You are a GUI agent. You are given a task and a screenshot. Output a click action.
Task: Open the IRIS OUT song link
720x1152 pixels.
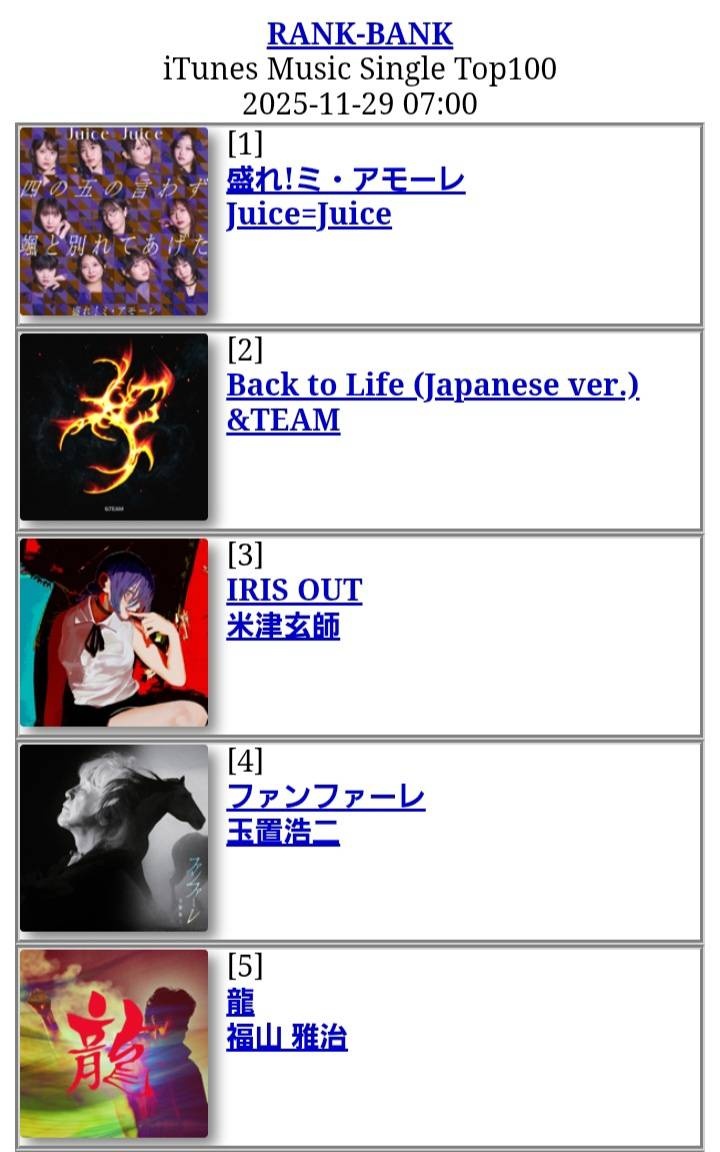pos(294,590)
